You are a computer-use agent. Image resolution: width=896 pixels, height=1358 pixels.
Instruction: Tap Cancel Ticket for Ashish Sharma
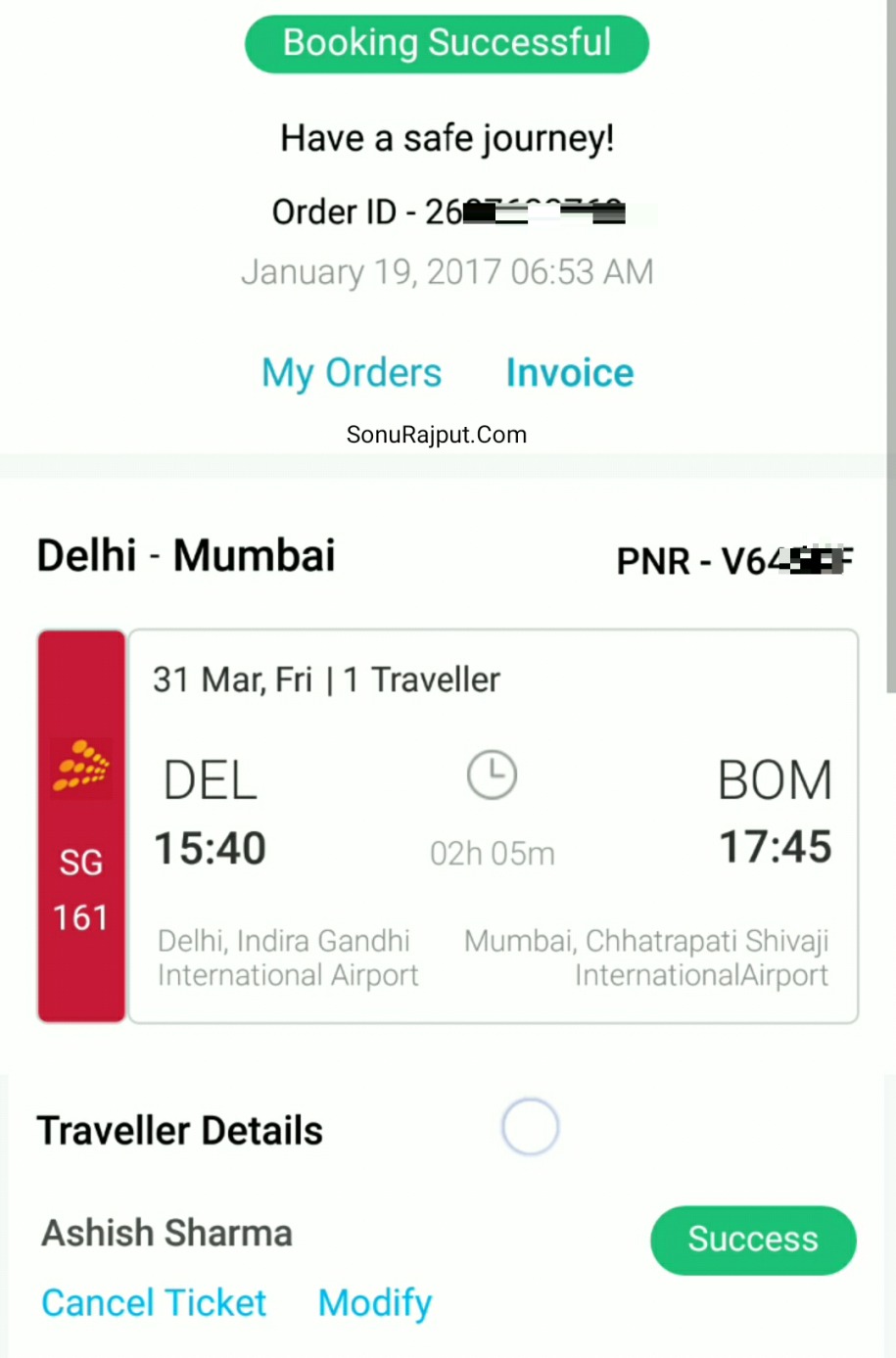click(x=154, y=1303)
